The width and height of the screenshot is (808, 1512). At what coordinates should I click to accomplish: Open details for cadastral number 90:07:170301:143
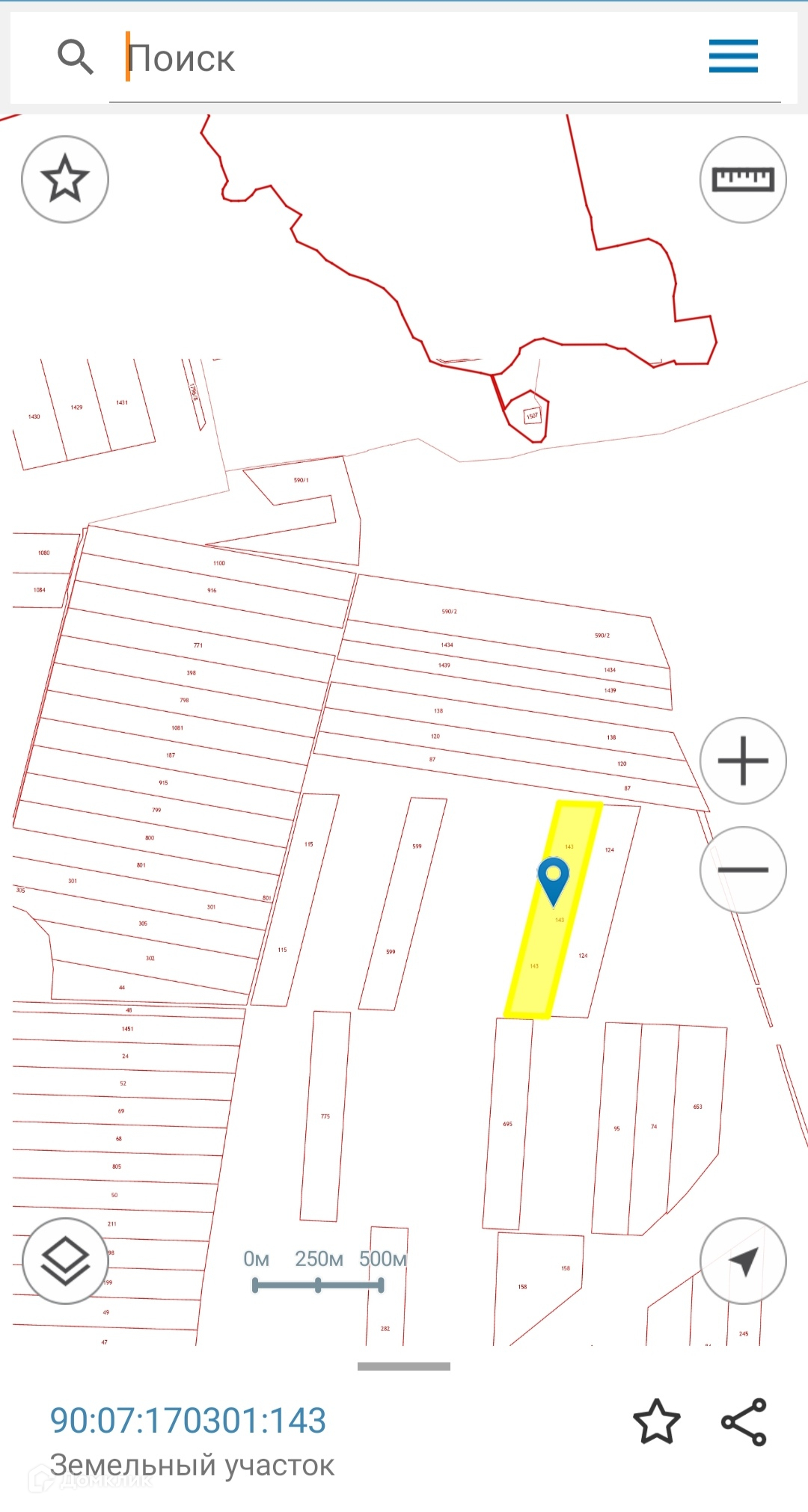point(188,1421)
